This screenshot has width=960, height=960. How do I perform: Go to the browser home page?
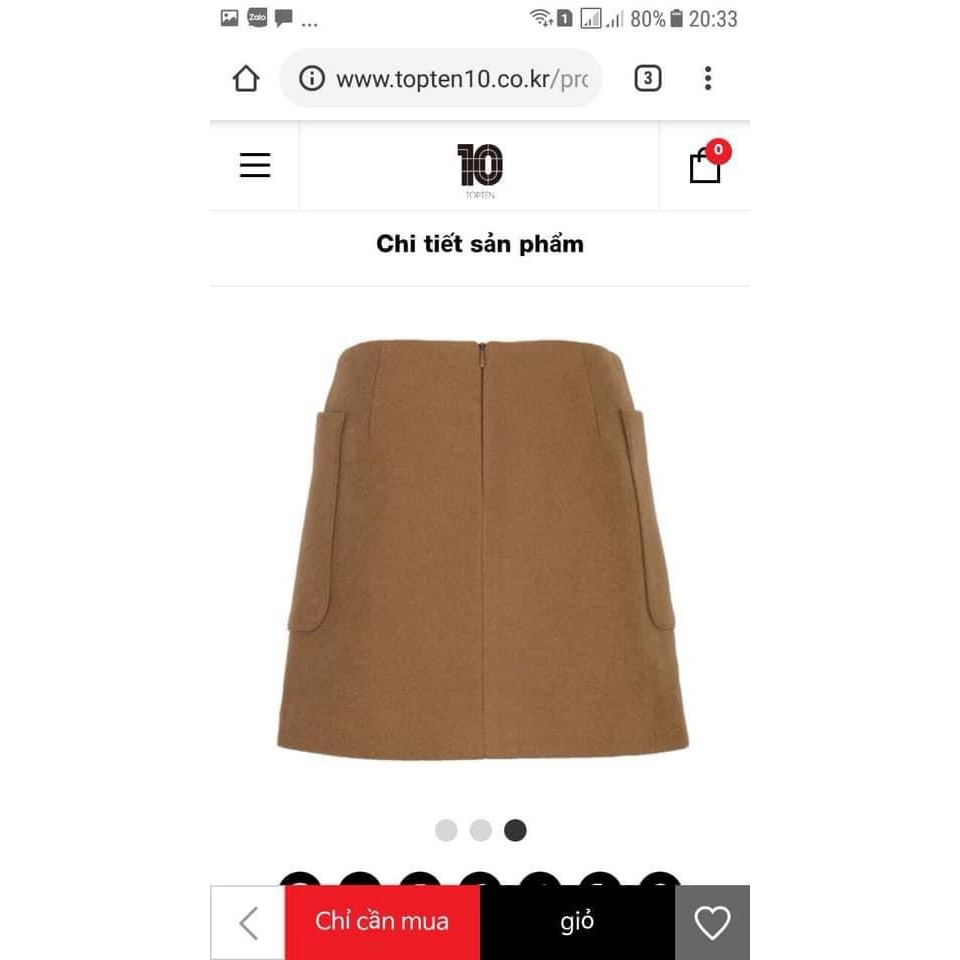(x=246, y=79)
